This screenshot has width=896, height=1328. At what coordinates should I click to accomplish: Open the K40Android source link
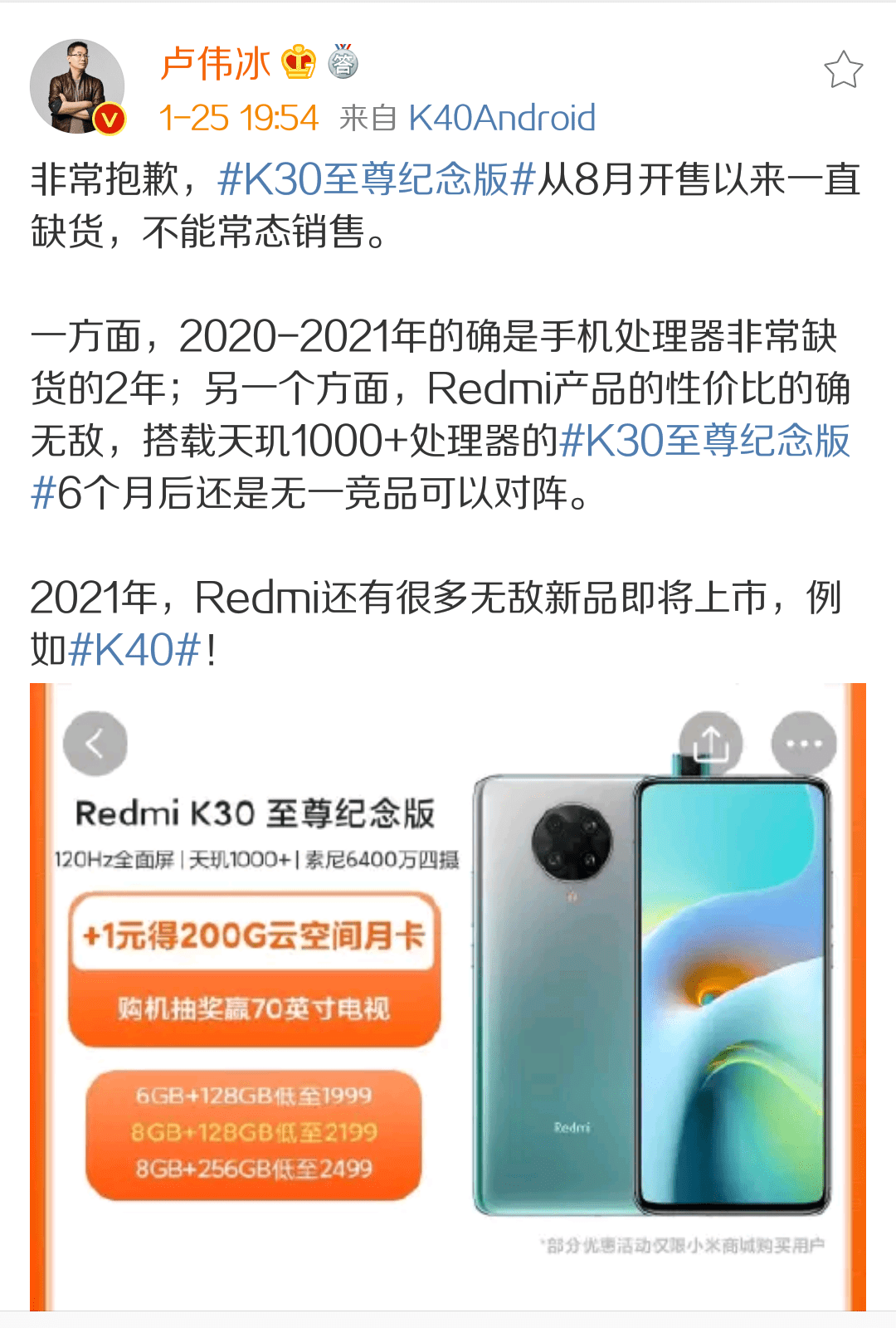pos(501,119)
